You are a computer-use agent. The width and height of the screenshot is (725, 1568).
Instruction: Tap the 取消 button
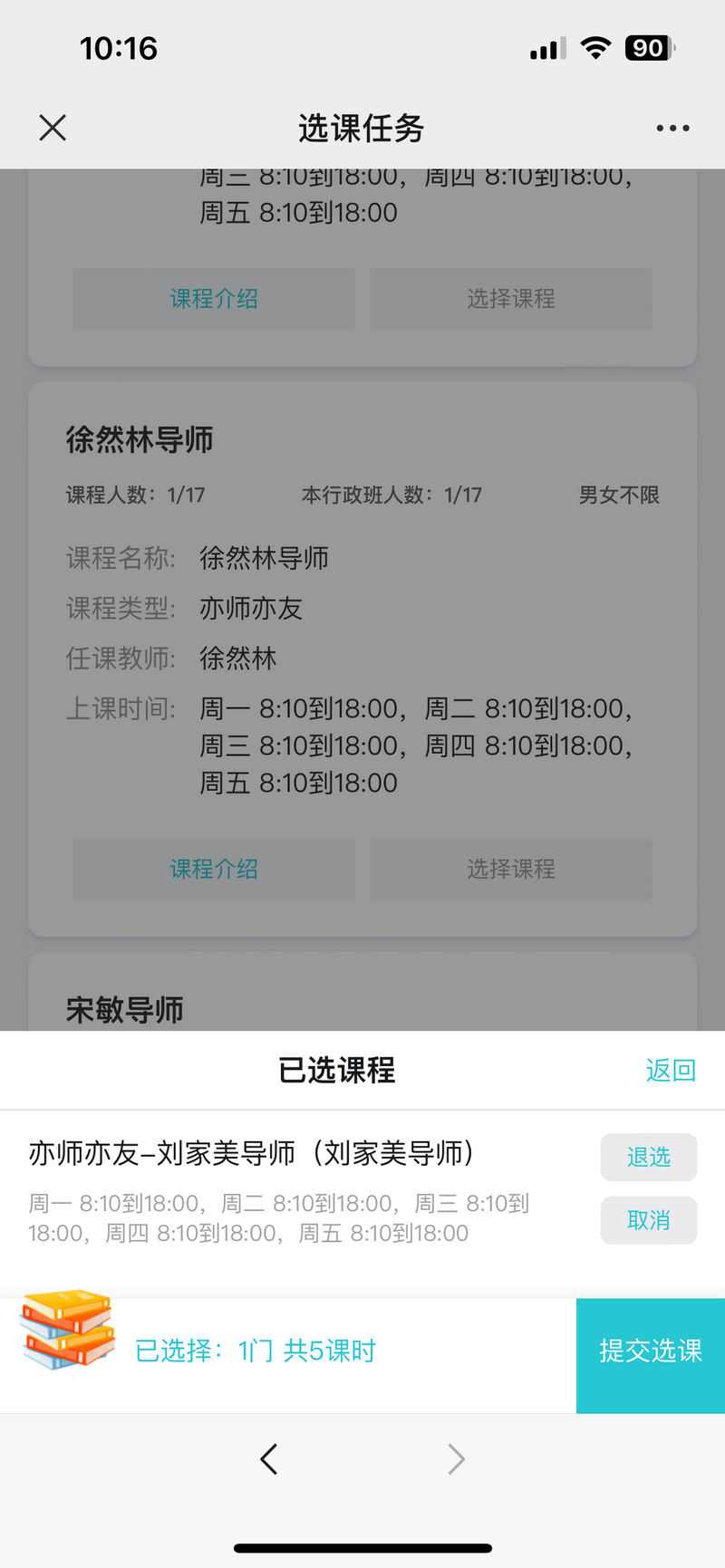648,1220
